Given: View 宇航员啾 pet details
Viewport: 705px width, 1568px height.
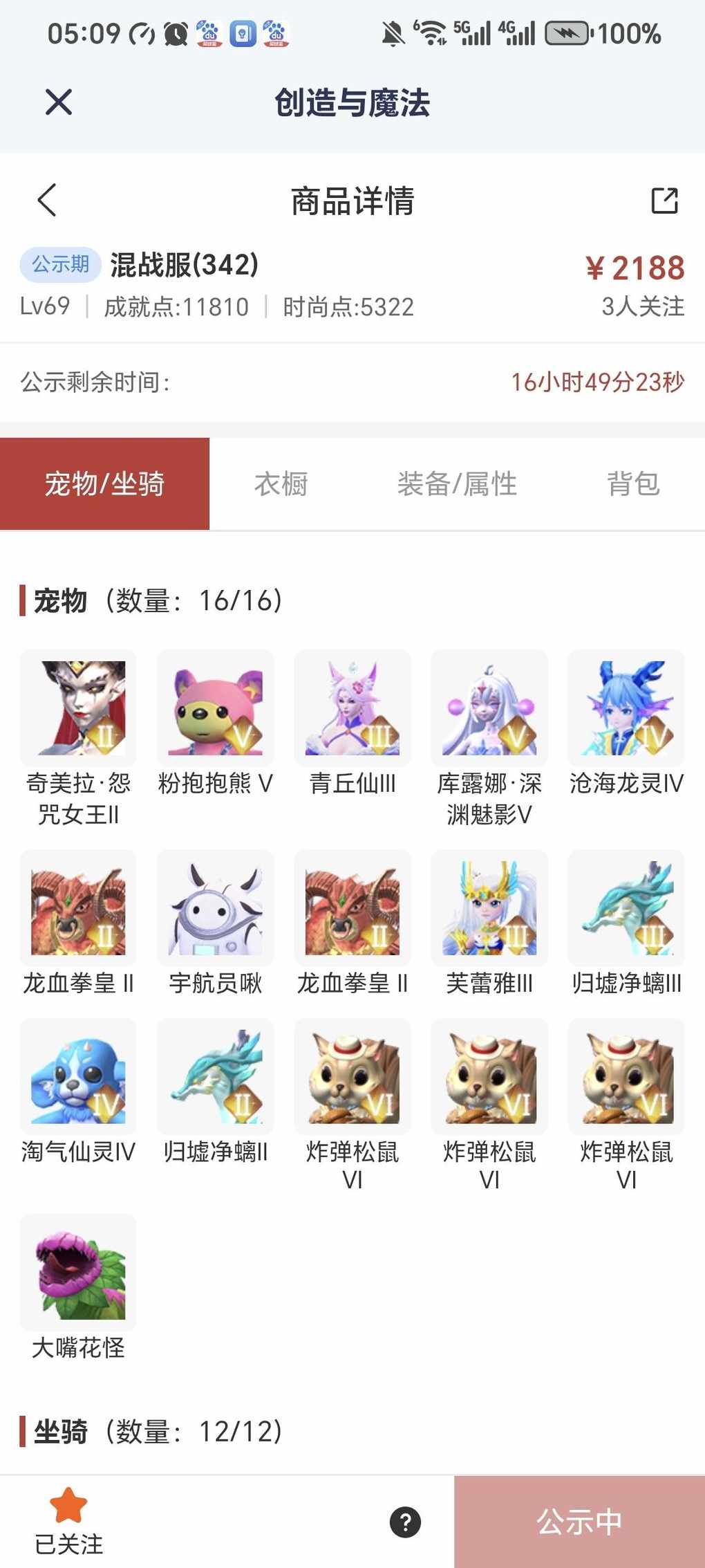Looking at the screenshot, I should (215, 907).
